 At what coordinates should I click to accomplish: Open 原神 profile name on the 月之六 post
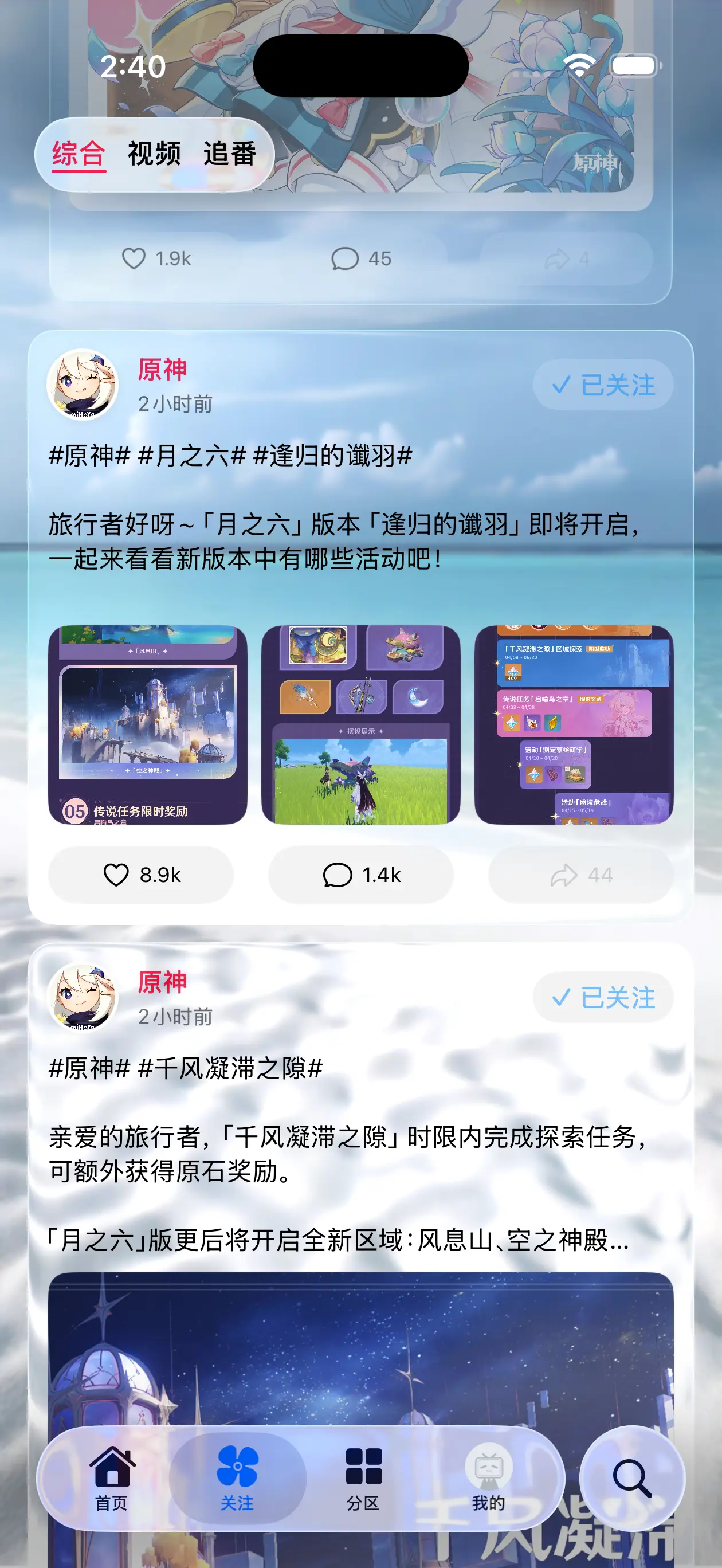pyautogui.click(x=162, y=370)
